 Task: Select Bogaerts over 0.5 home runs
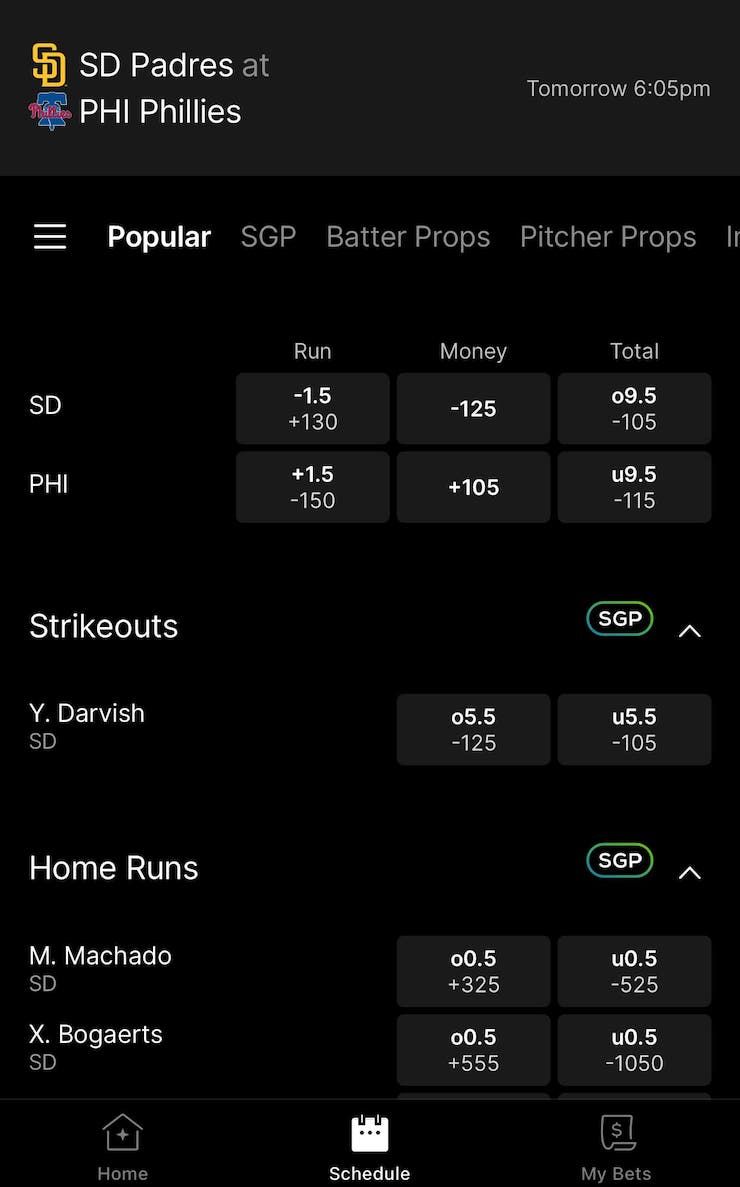tap(473, 1050)
